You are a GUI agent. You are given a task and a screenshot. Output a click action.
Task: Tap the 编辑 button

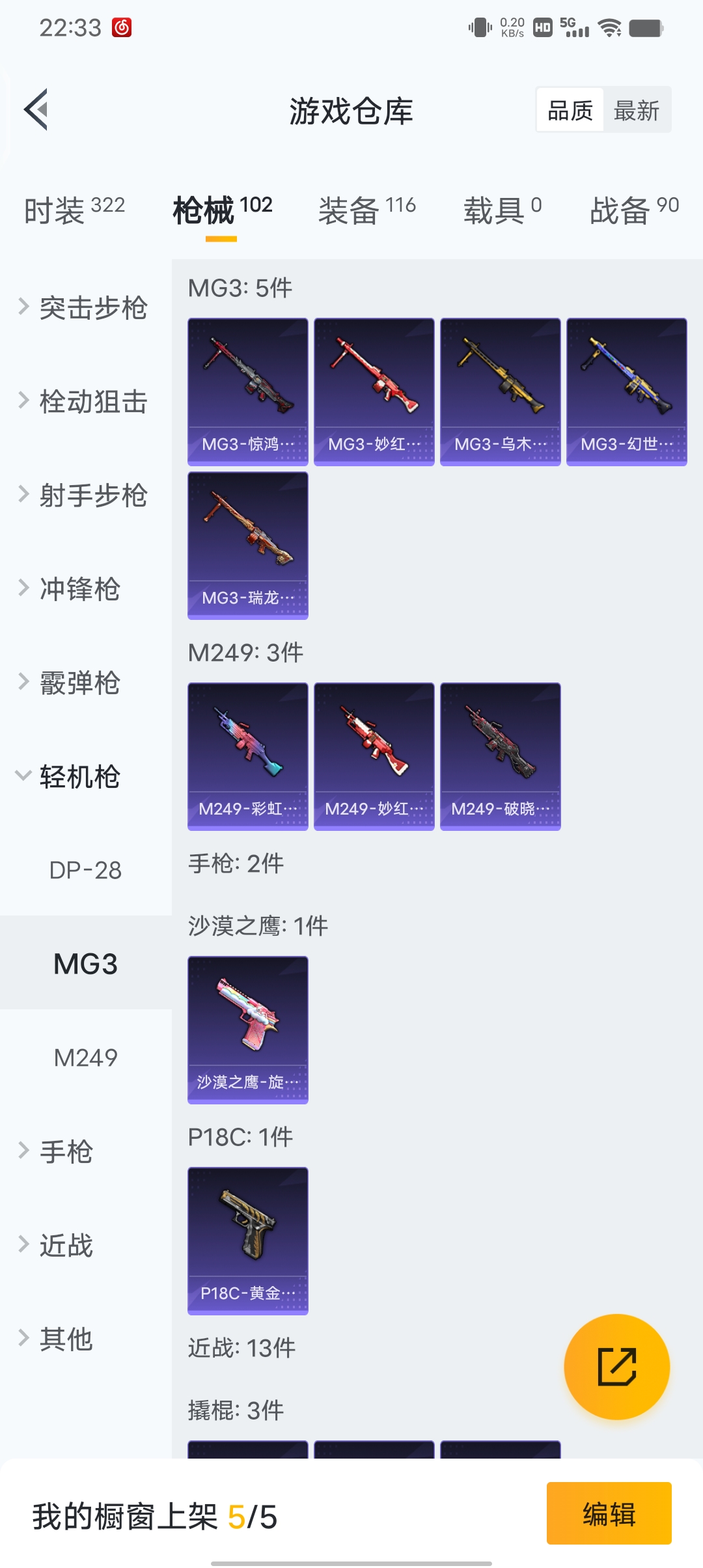tap(609, 1513)
